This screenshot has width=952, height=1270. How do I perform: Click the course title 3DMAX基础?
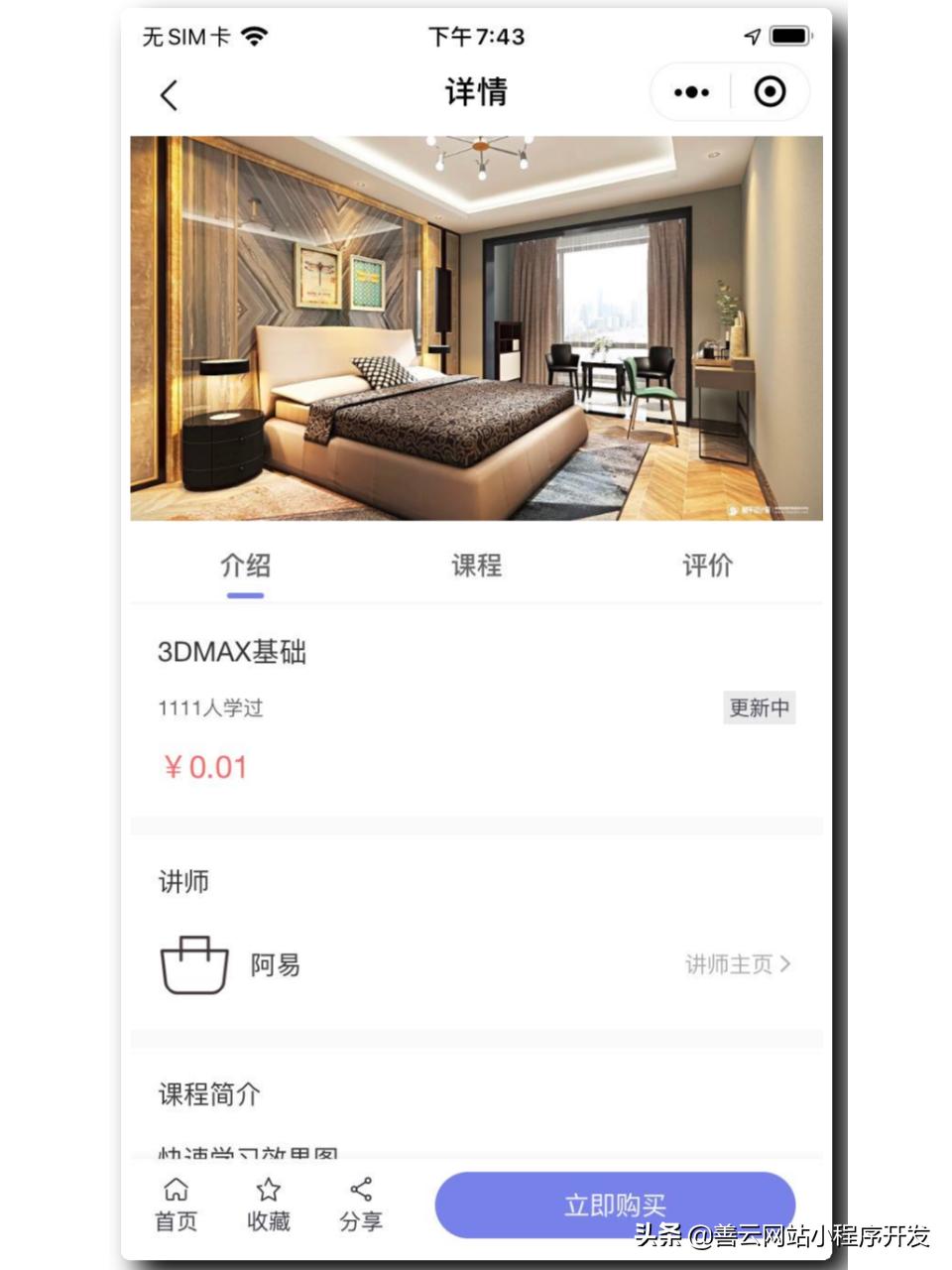click(232, 653)
